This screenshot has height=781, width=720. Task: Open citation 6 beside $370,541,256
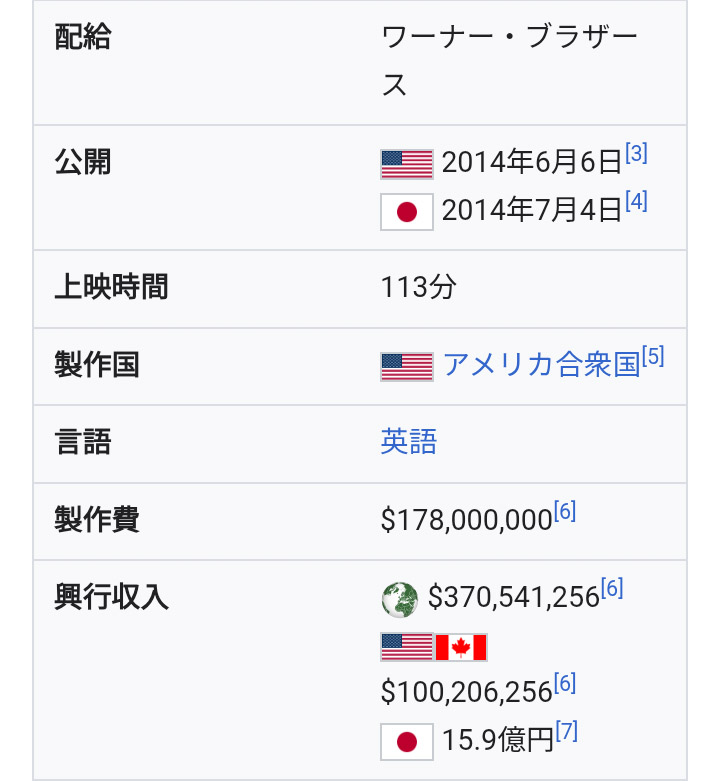(612, 589)
